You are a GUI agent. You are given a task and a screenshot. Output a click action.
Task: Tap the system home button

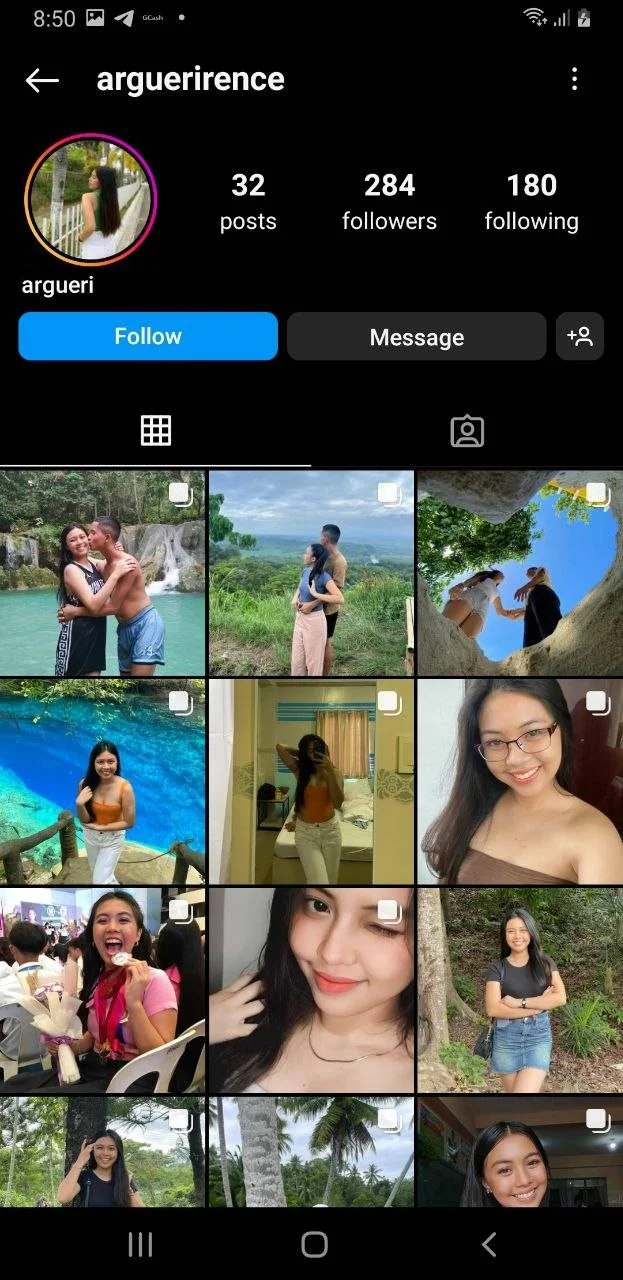coord(314,1244)
